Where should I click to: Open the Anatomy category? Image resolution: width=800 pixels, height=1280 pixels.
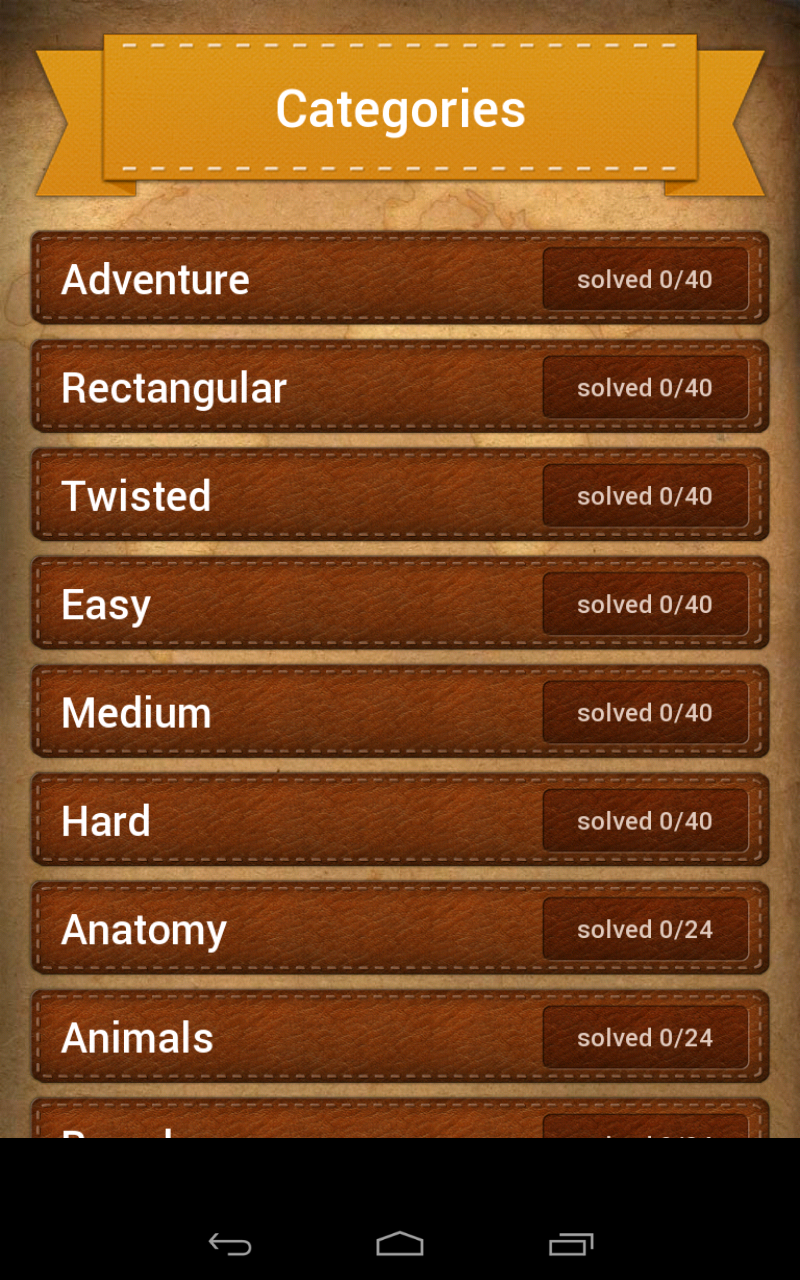400,928
